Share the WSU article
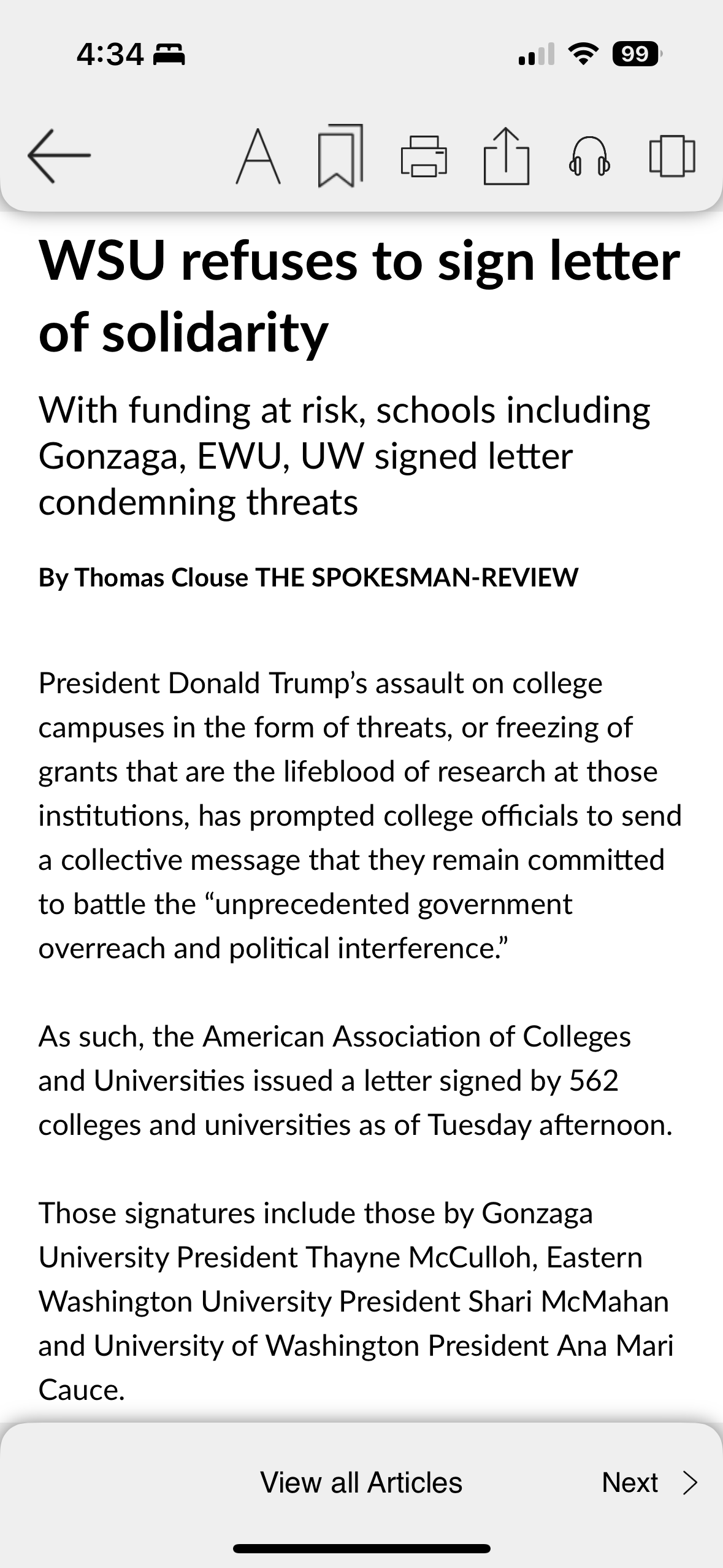 [506, 156]
